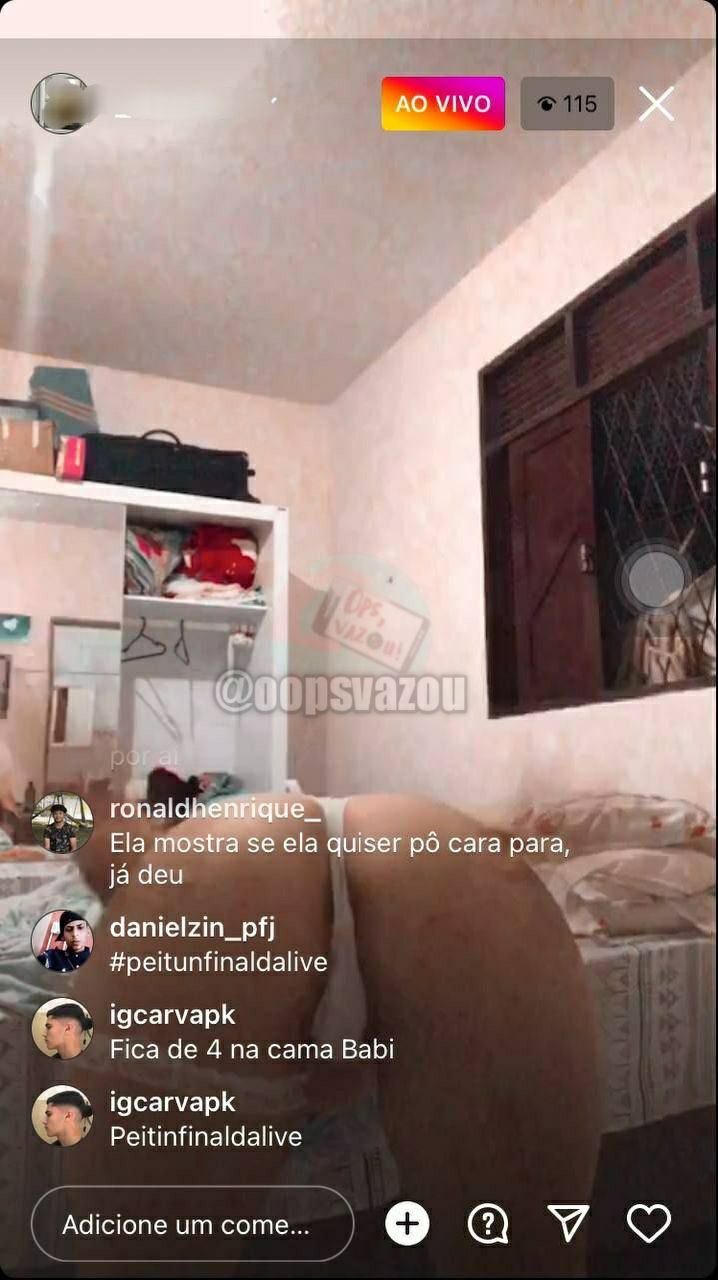This screenshot has width=718, height=1280.
Task: Tap the plus icon to request joining
Action: (407, 1223)
